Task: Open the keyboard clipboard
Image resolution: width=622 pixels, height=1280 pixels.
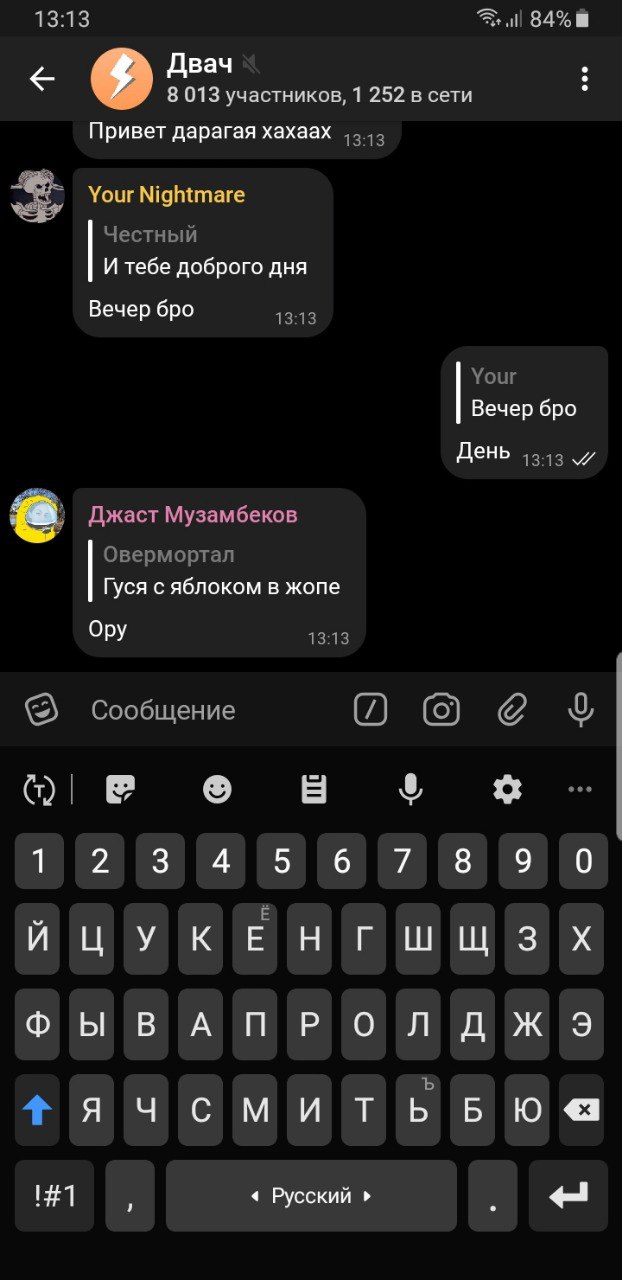Action: 314,790
